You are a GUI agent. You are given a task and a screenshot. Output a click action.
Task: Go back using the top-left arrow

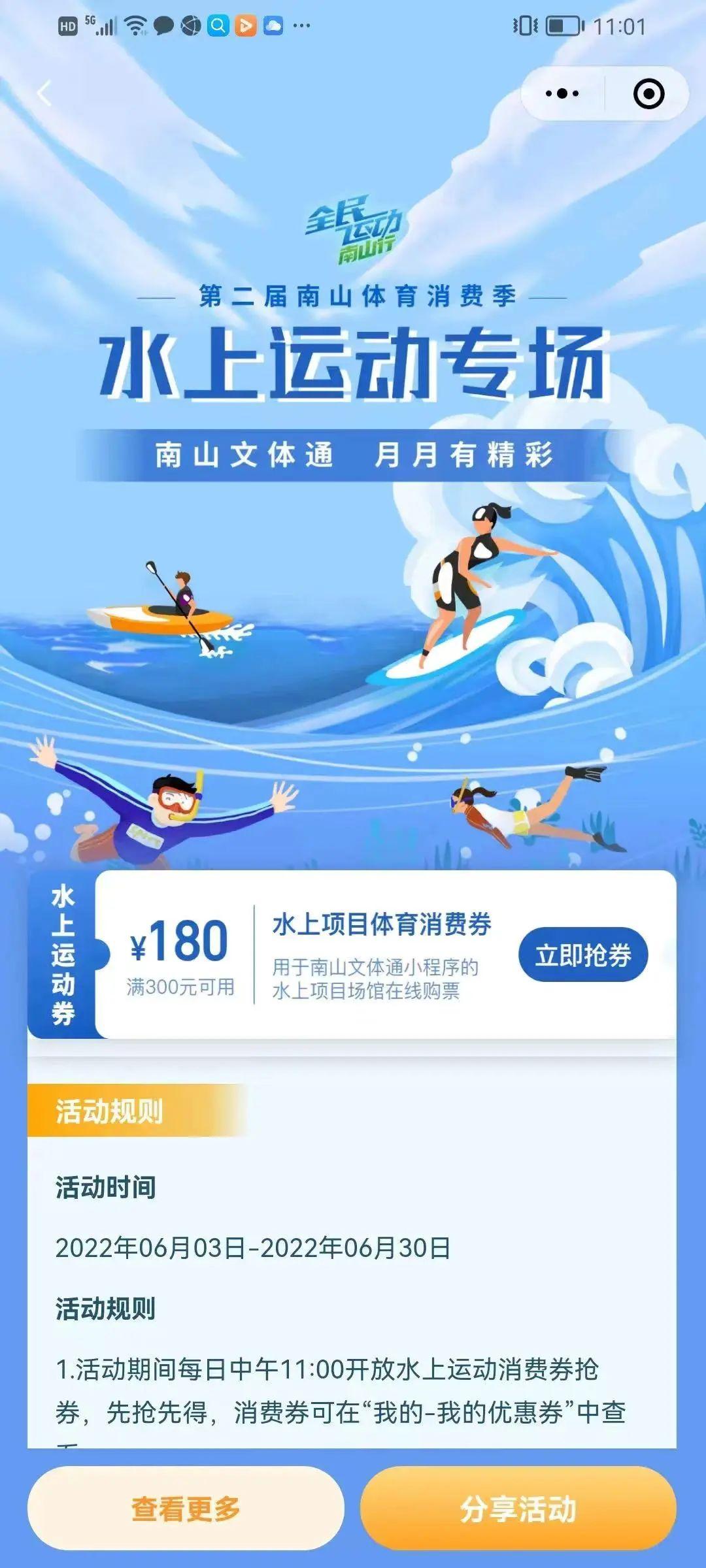44,93
